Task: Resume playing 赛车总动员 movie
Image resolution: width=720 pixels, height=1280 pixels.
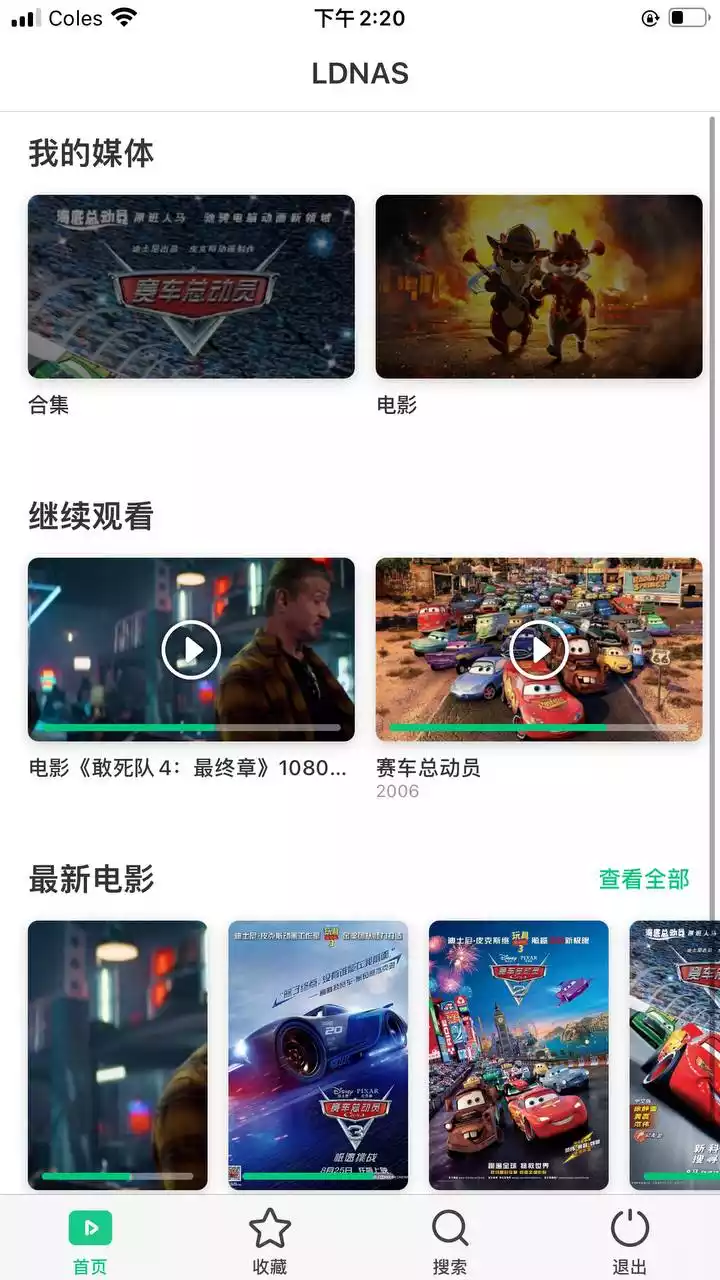Action: pyautogui.click(x=539, y=649)
